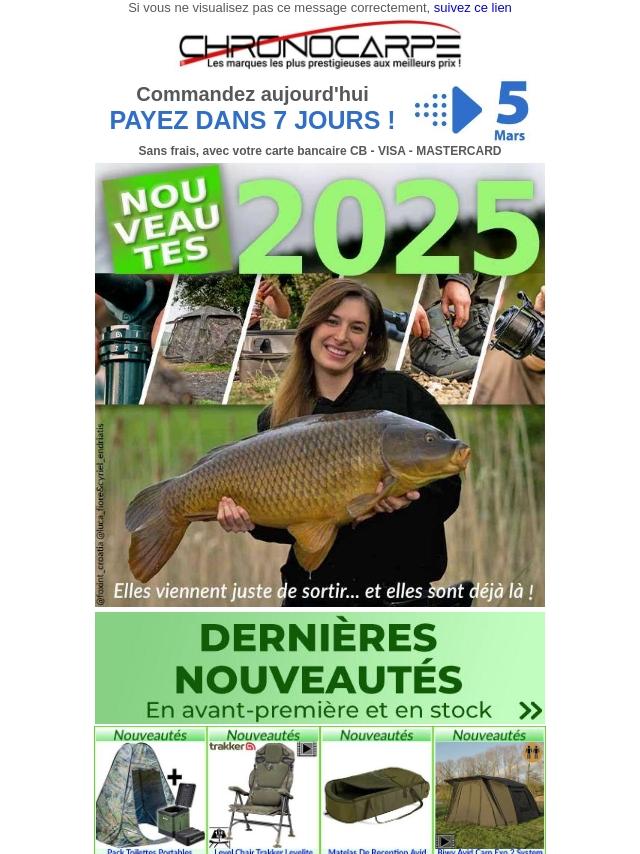Follow the "suivez ce lien" link
This screenshot has height=854, width=640.
pyautogui.click(x=472, y=8)
